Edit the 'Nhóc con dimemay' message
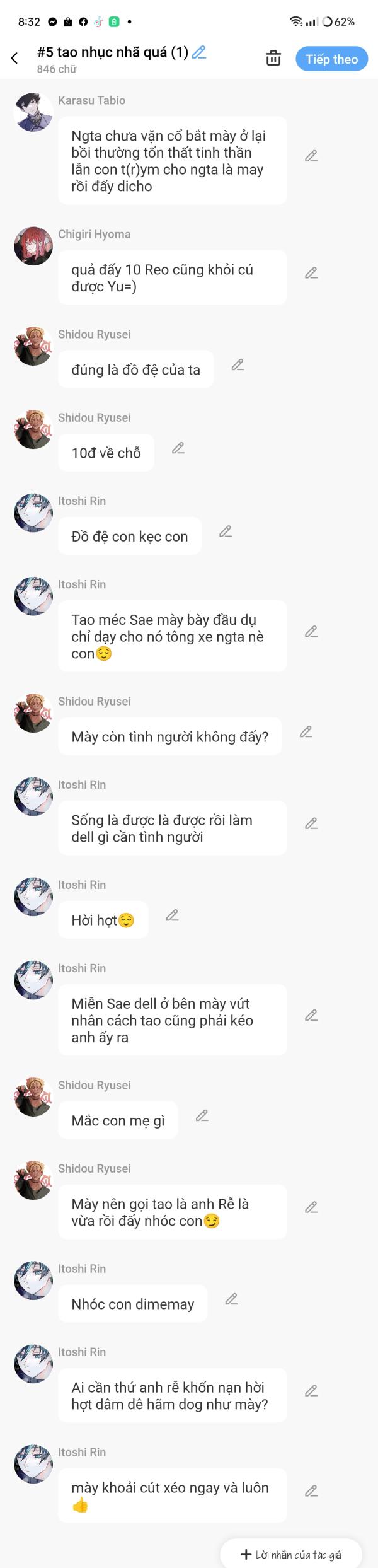 point(231,1299)
